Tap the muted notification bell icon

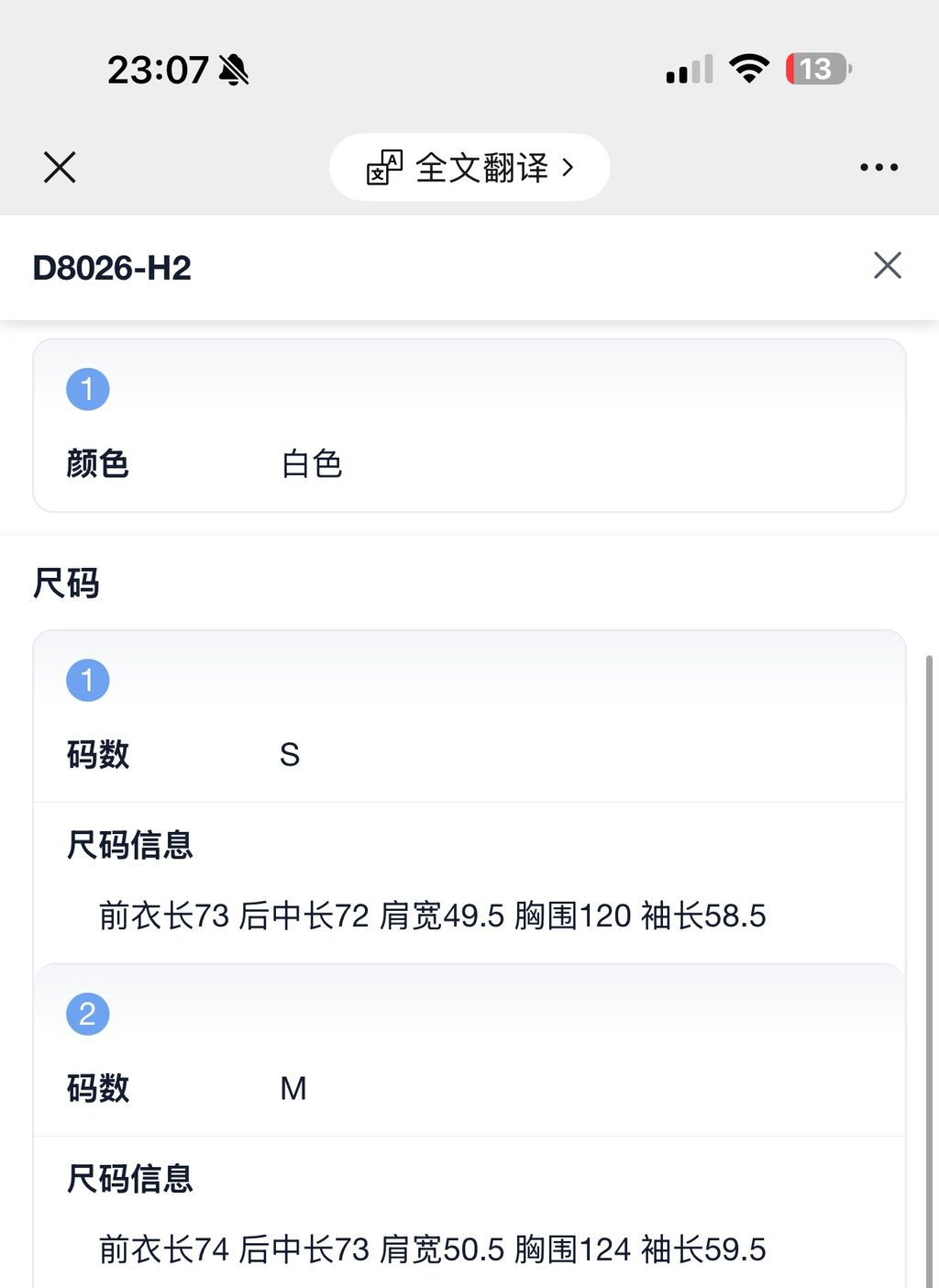click(x=231, y=70)
